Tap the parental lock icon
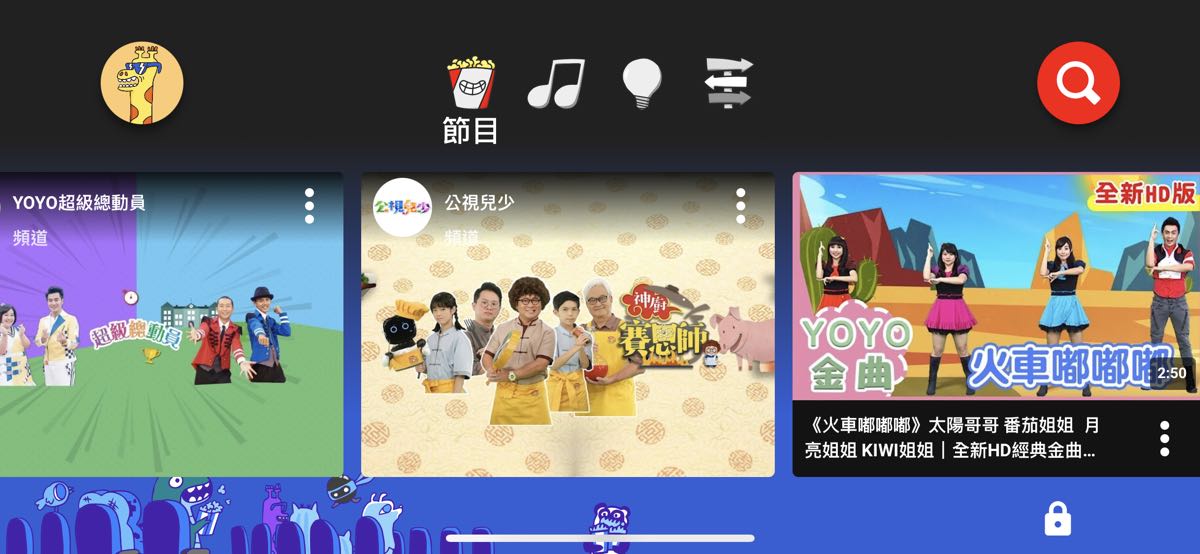 [x=1057, y=518]
